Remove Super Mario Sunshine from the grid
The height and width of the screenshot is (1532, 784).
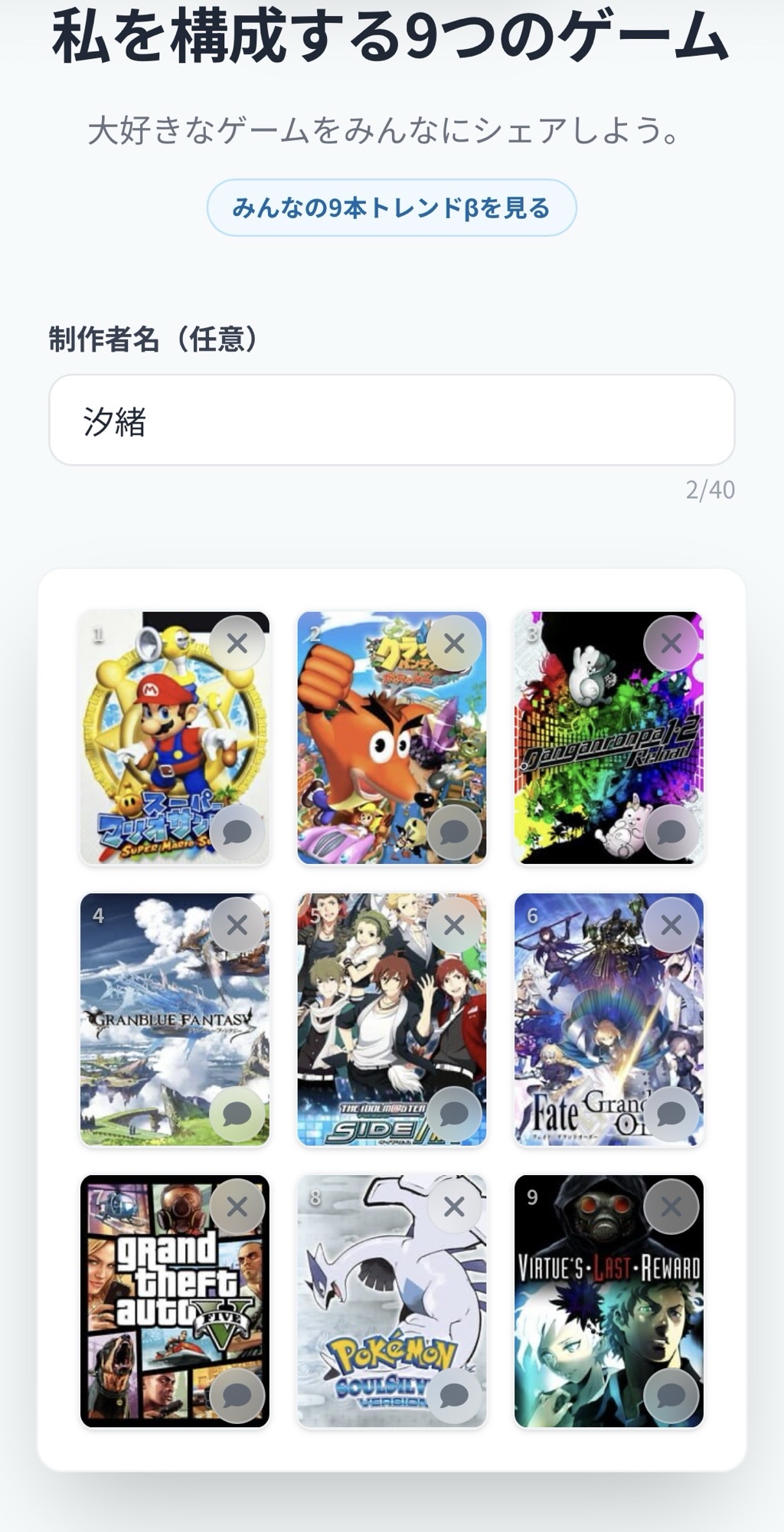coord(237,643)
